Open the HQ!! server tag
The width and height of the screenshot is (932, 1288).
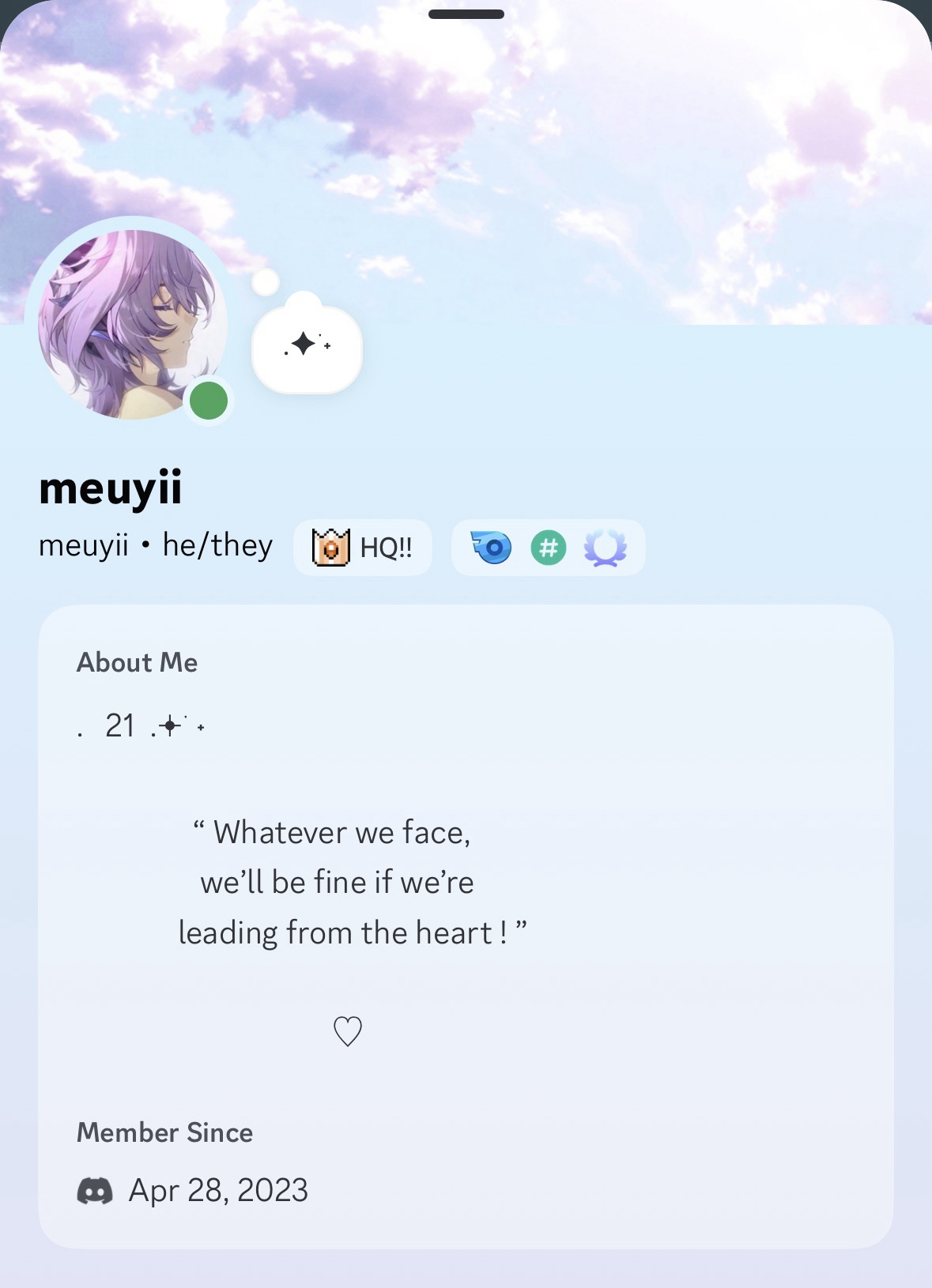coord(363,548)
